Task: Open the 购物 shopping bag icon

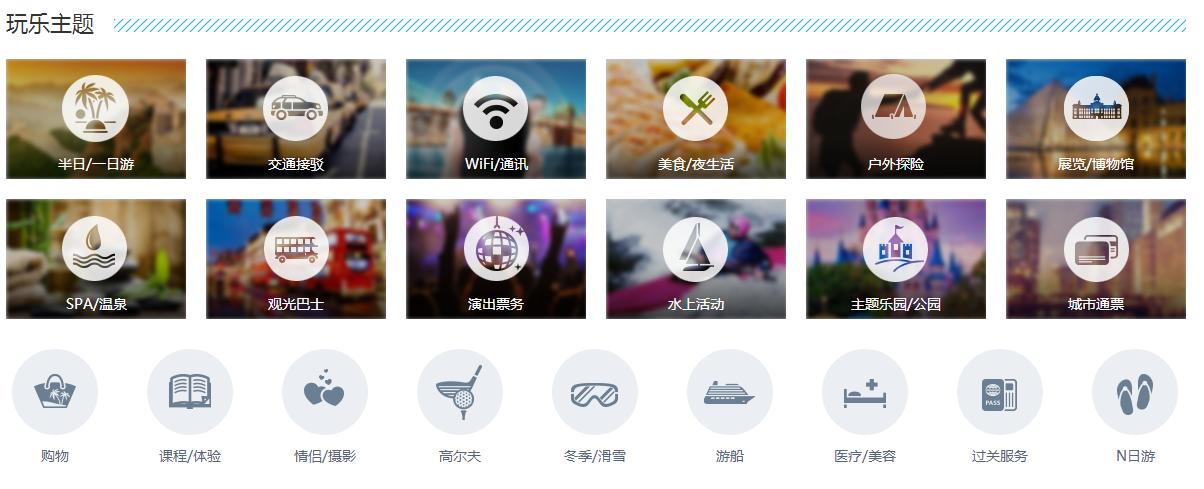Action: coord(55,392)
